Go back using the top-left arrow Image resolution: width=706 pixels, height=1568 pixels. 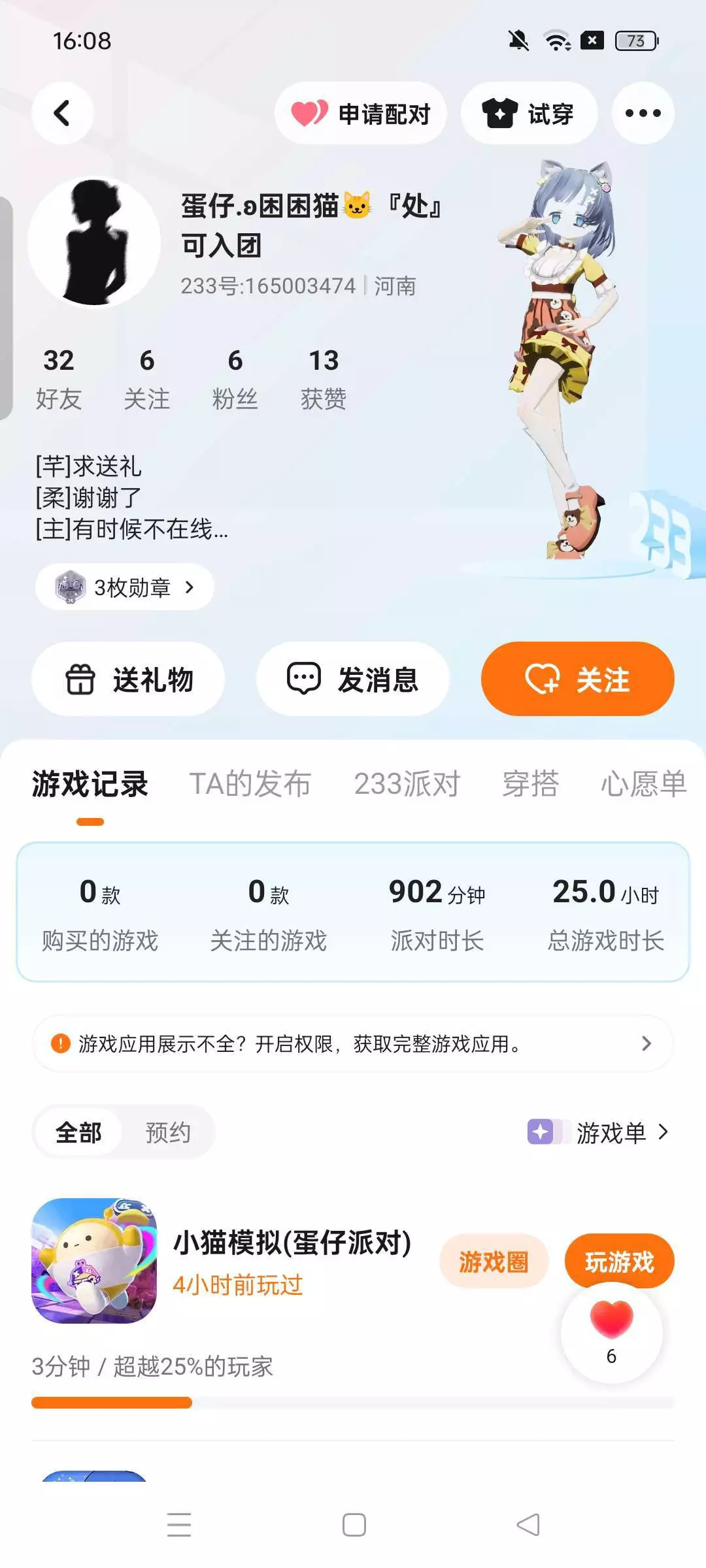(62, 113)
